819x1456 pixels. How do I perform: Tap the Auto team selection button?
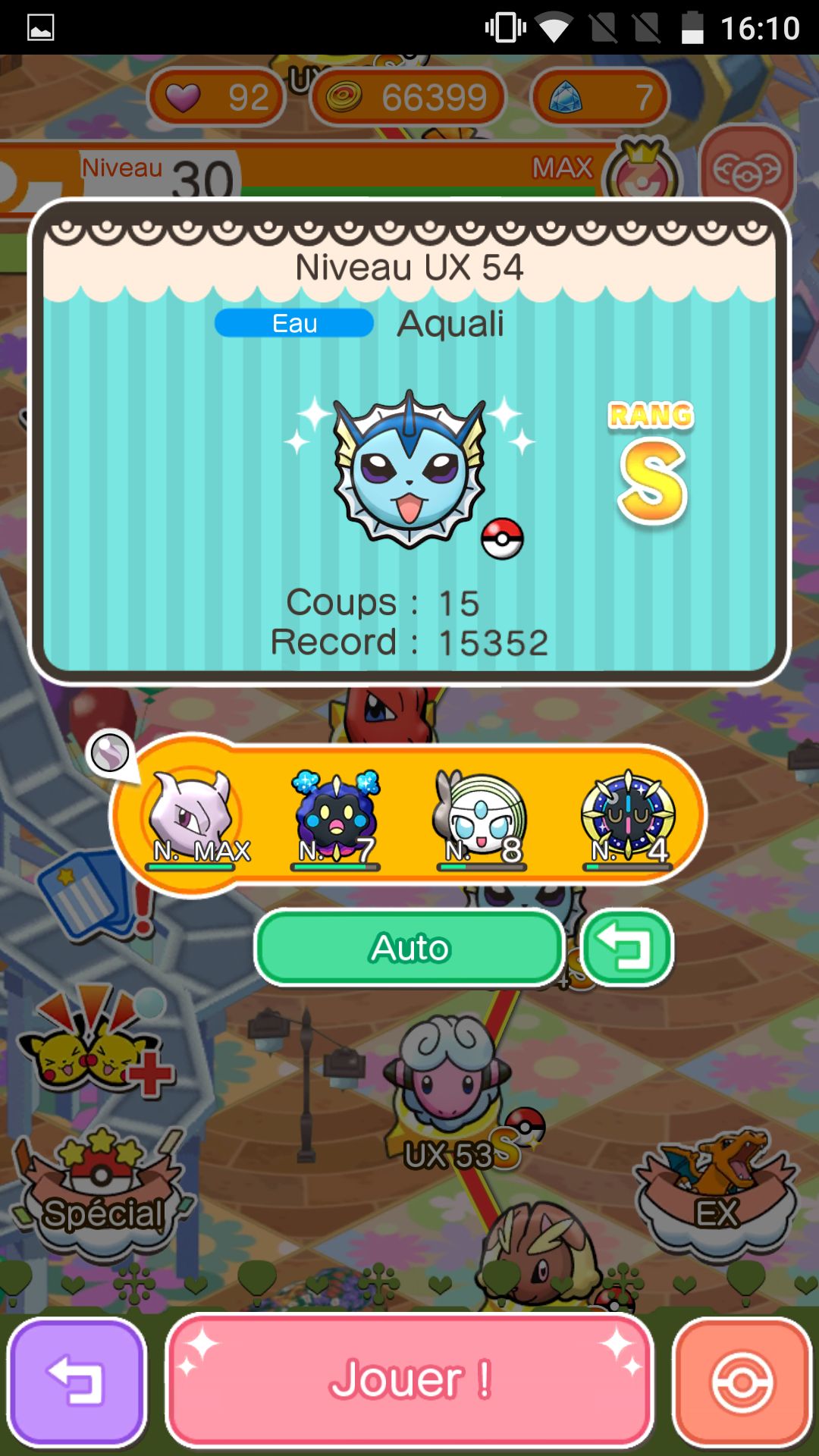point(409,948)
